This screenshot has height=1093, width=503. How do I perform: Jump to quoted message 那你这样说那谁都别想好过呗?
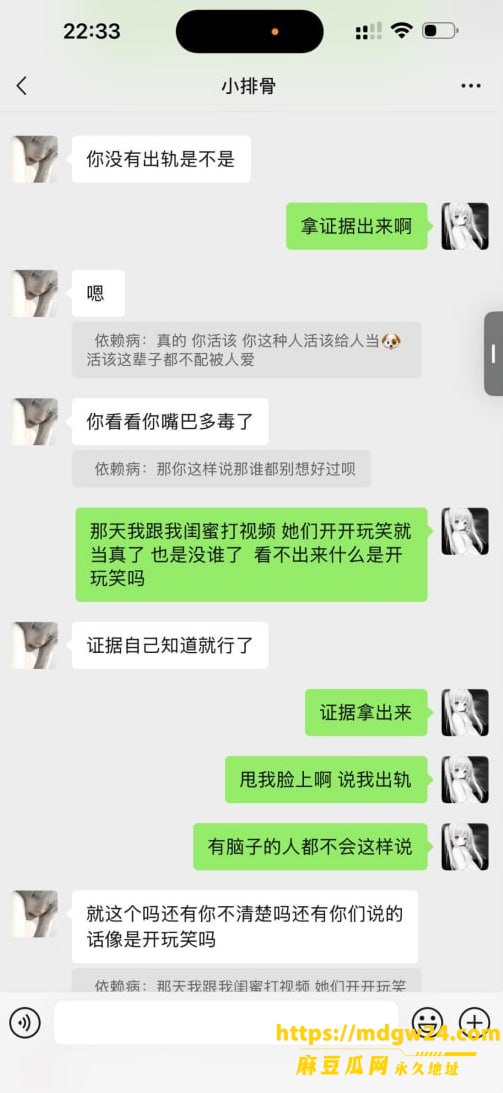pos(222,468)
